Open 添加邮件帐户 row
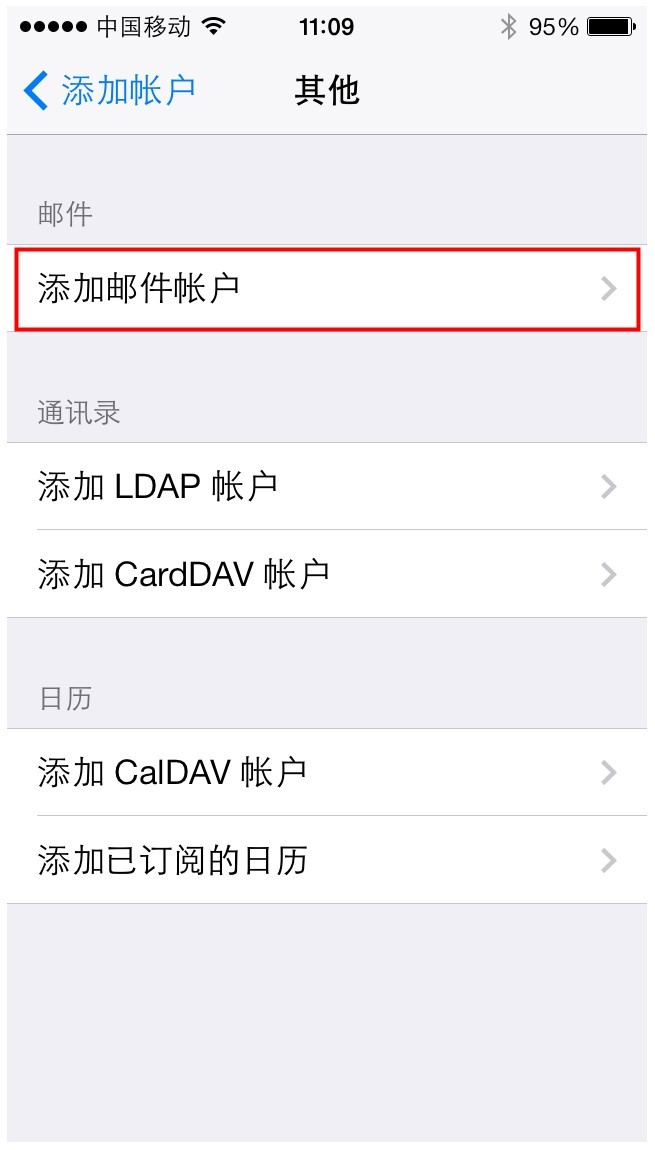Viewport: 655px width, 1150px height. (327, 288)
